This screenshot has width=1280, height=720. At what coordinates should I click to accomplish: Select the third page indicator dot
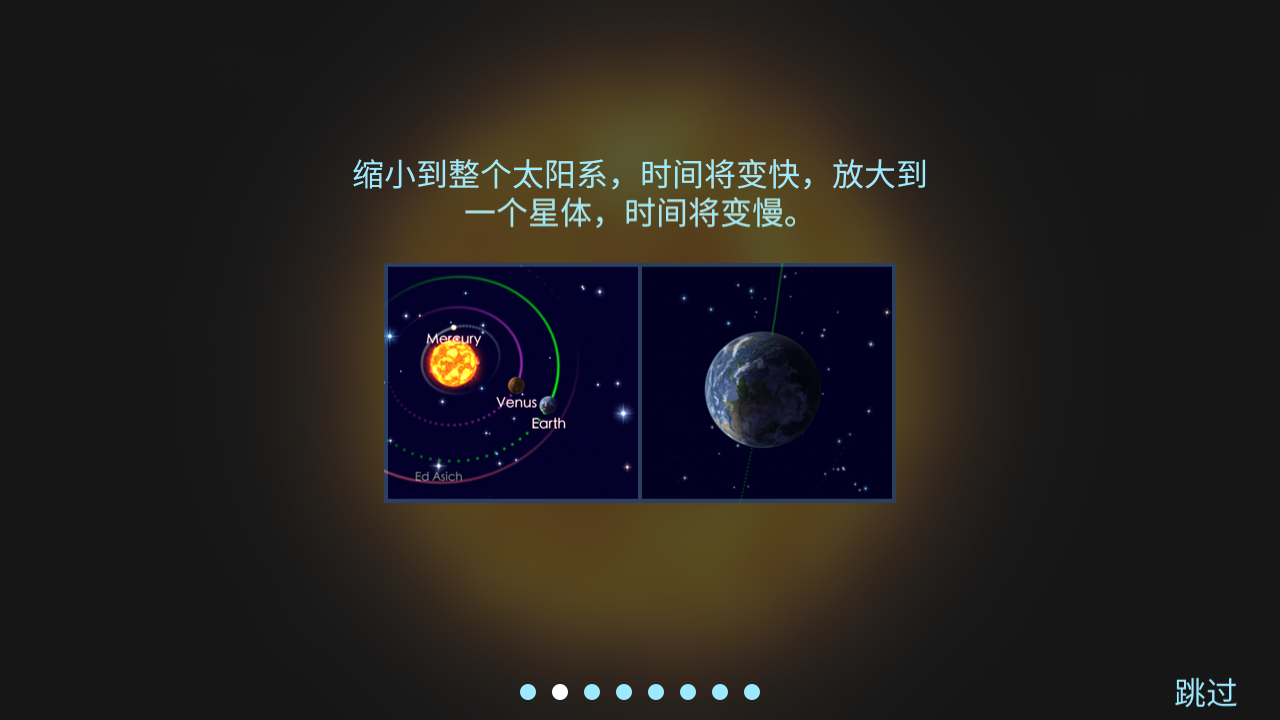tap(592, 692)
